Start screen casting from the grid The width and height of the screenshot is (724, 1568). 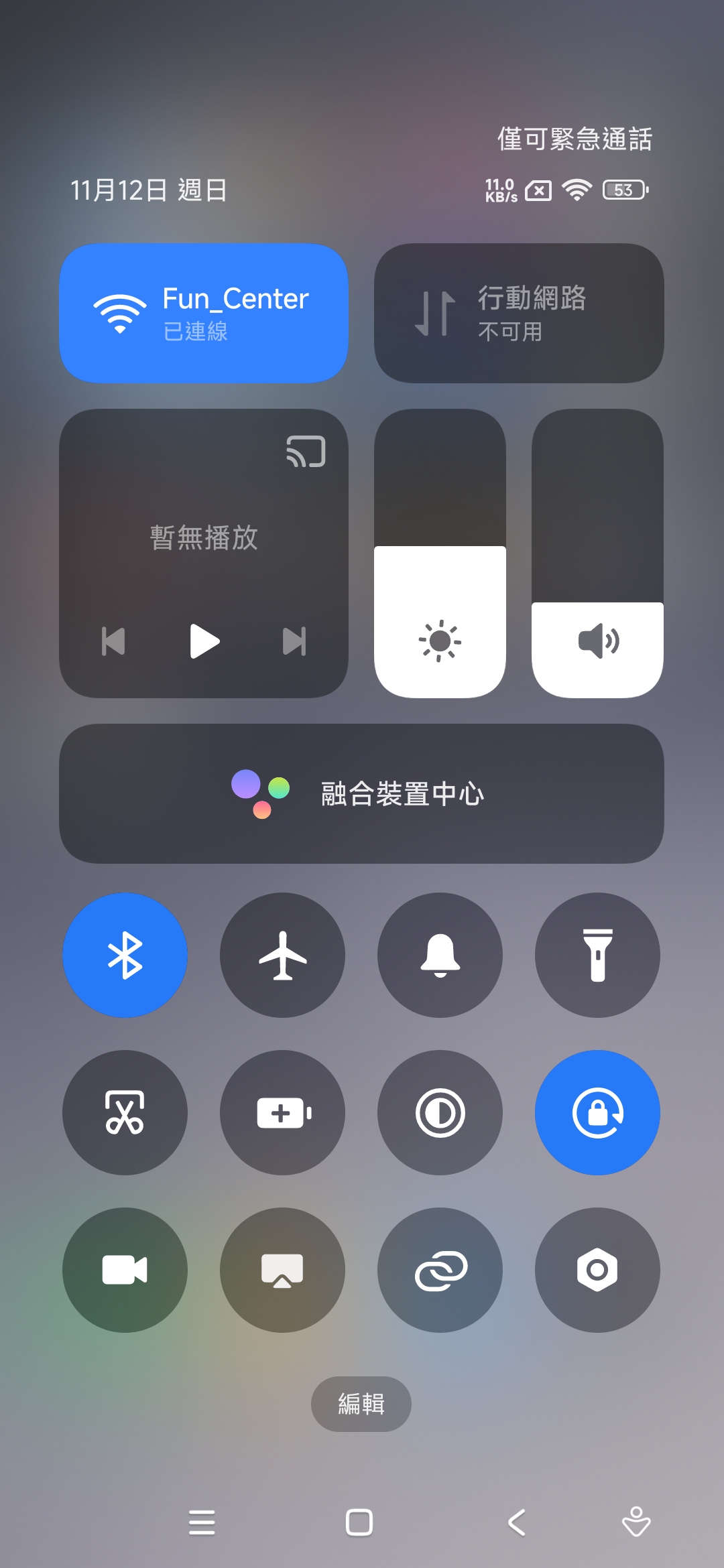click(282, 1270)
